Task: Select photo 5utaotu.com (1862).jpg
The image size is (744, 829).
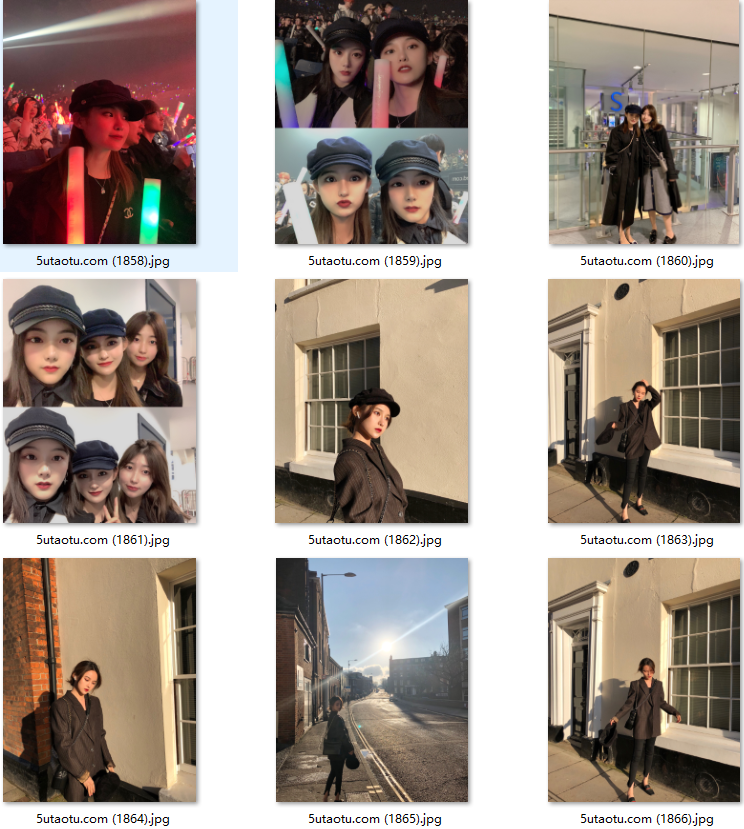Action: (x=372, y=401)
